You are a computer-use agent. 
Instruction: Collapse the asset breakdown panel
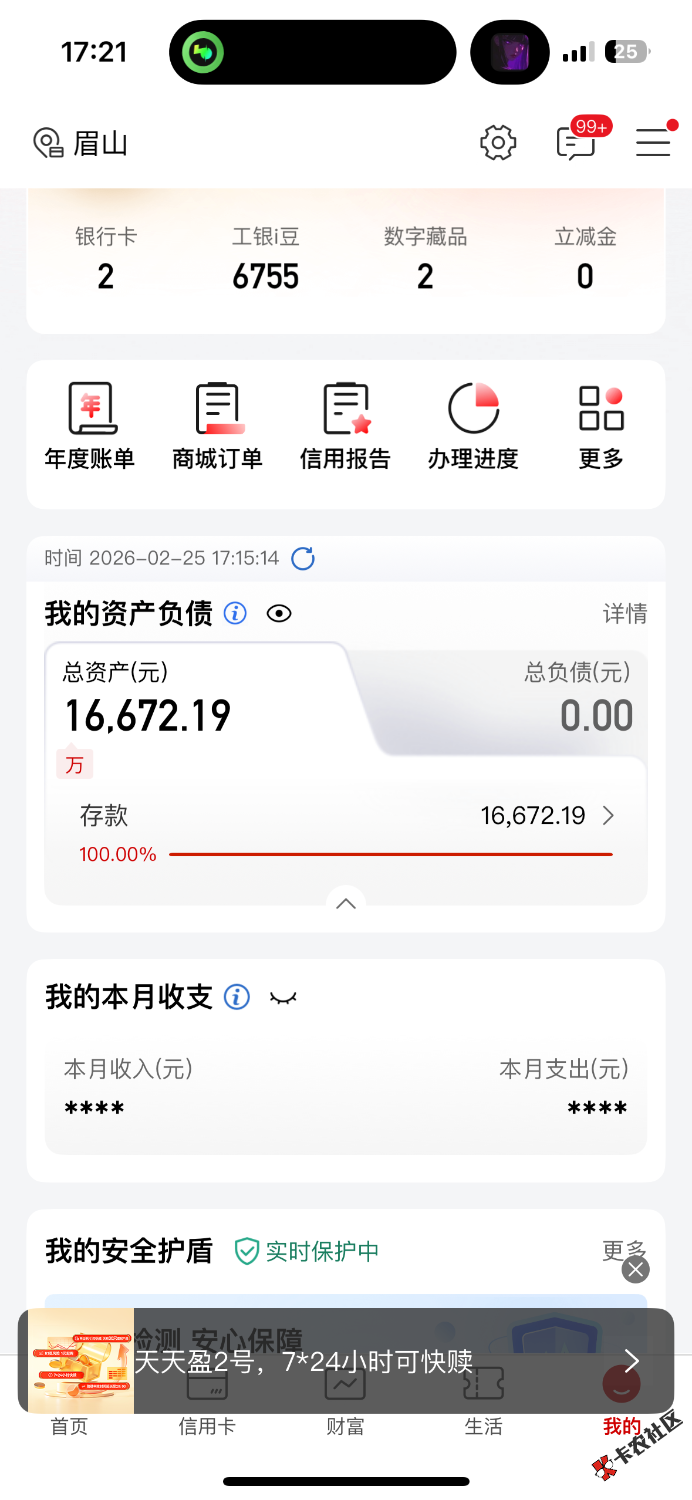[x=346, y=904]
